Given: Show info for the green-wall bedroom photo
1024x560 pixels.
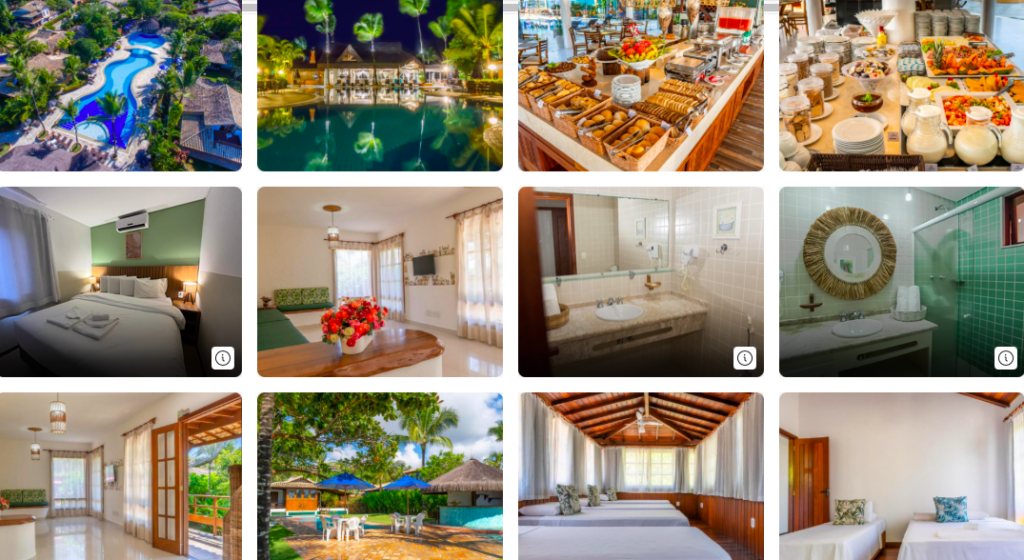Looking at the screenshot, I should pos(223,358).
